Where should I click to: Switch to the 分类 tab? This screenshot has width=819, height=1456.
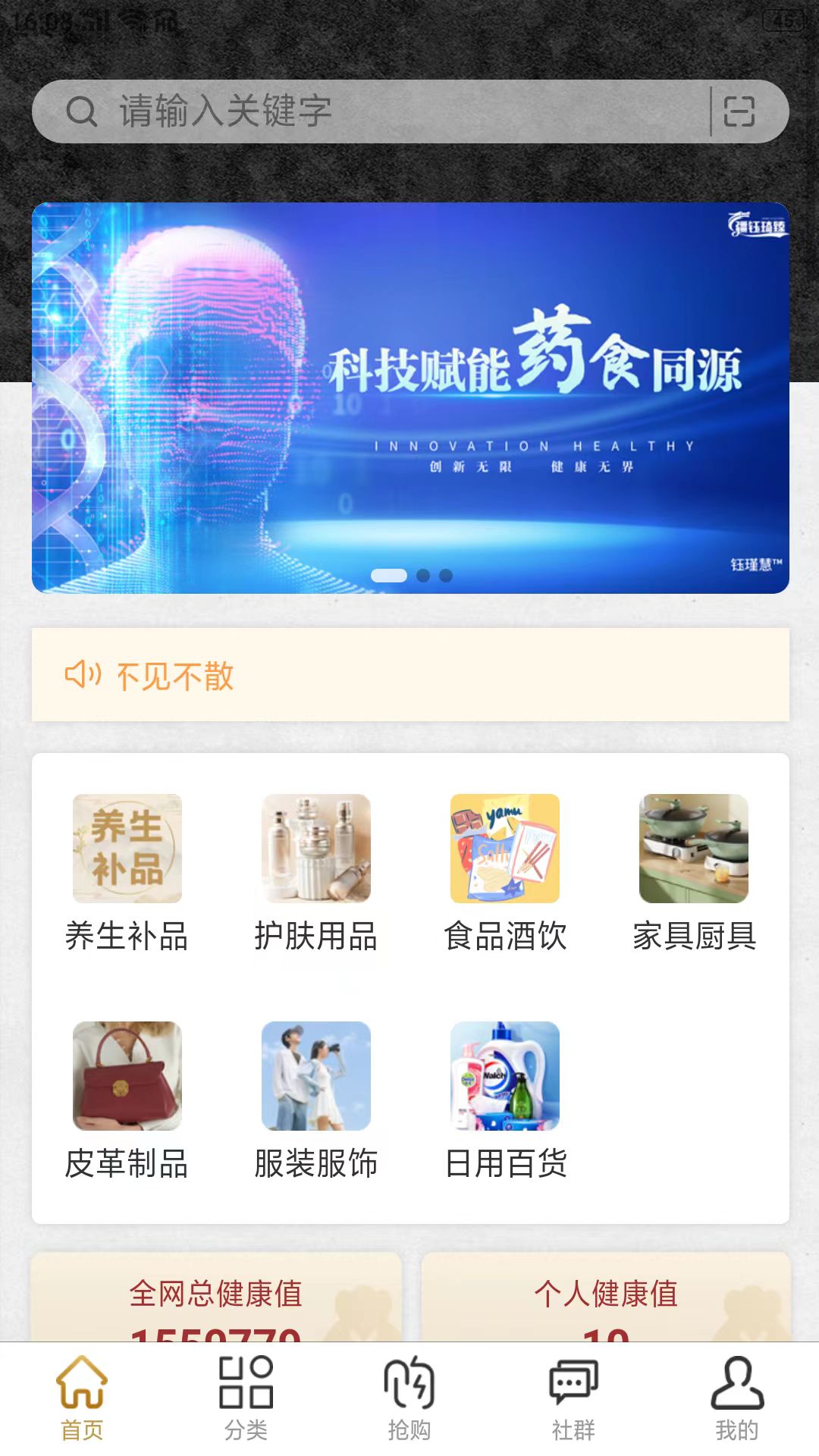246,1398
